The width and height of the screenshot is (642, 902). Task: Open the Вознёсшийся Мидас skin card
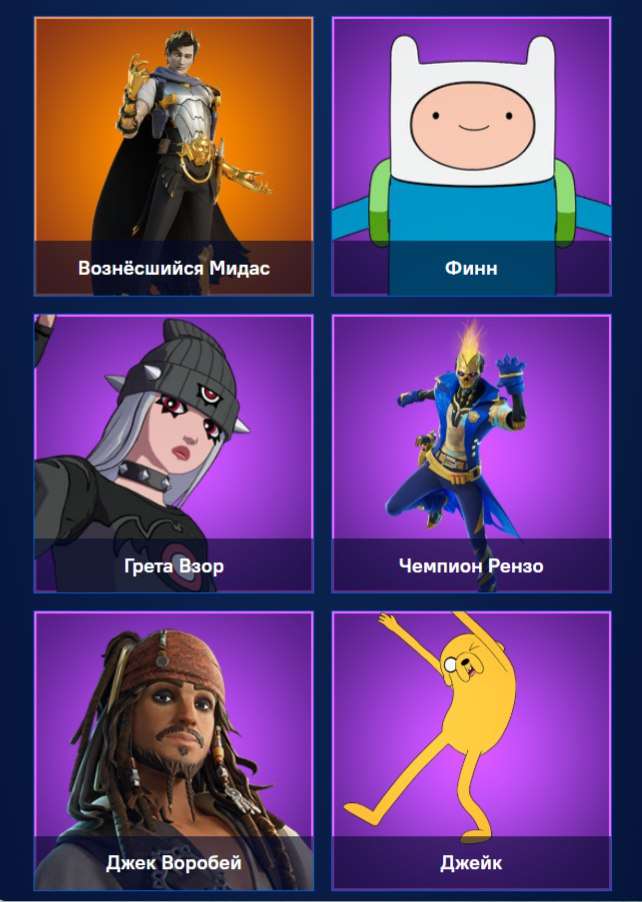coord(173,156)
